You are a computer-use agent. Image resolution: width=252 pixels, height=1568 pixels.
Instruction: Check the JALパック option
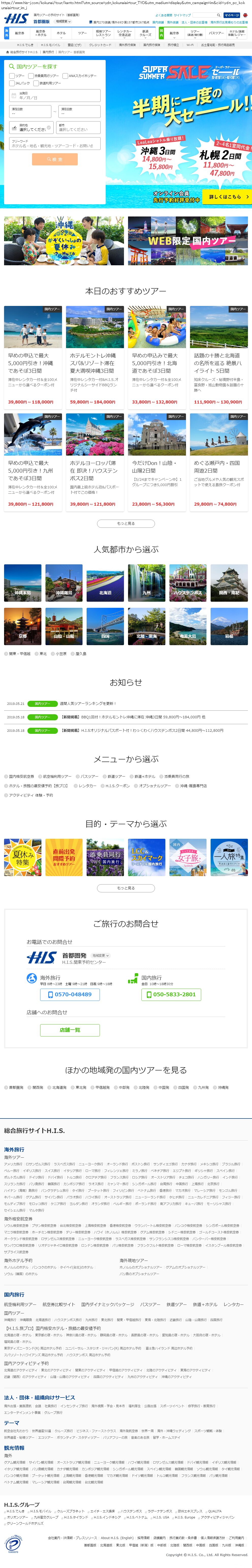click(x=12, y=83)
